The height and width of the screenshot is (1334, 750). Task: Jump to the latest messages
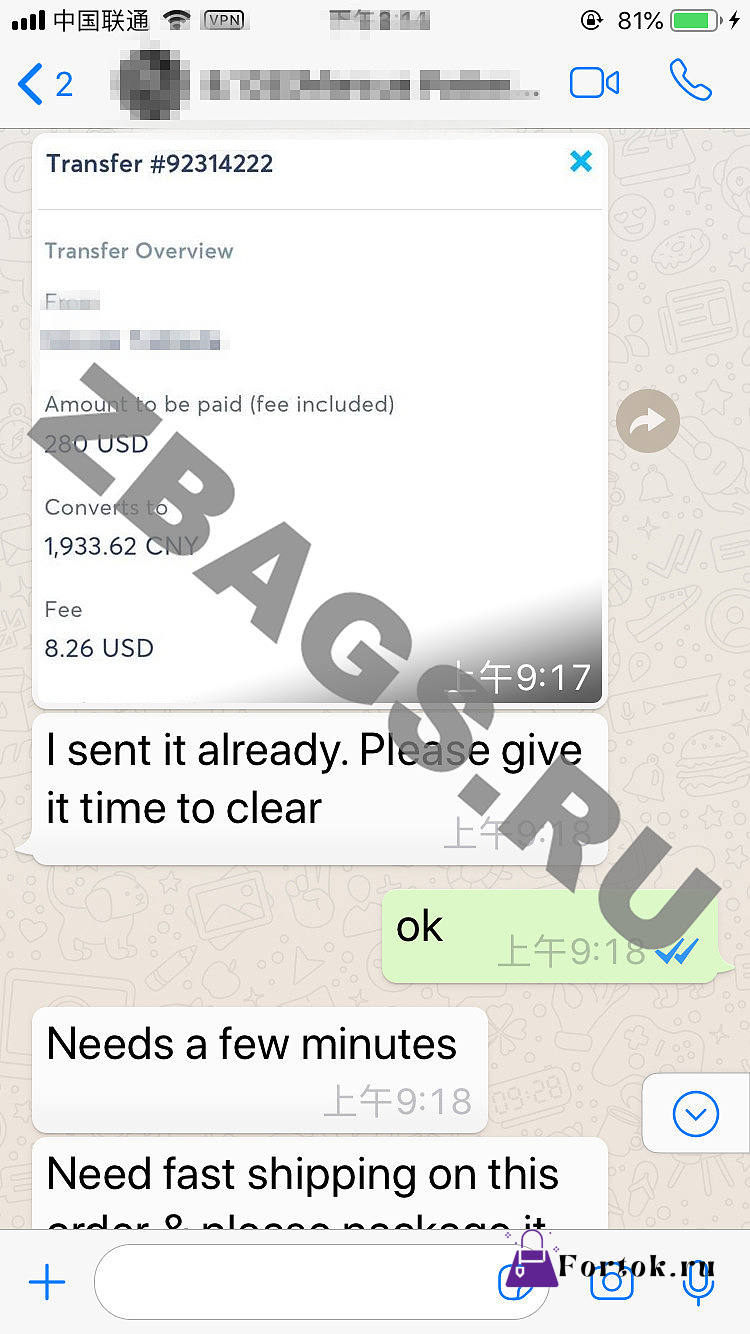click(696, 1113)
